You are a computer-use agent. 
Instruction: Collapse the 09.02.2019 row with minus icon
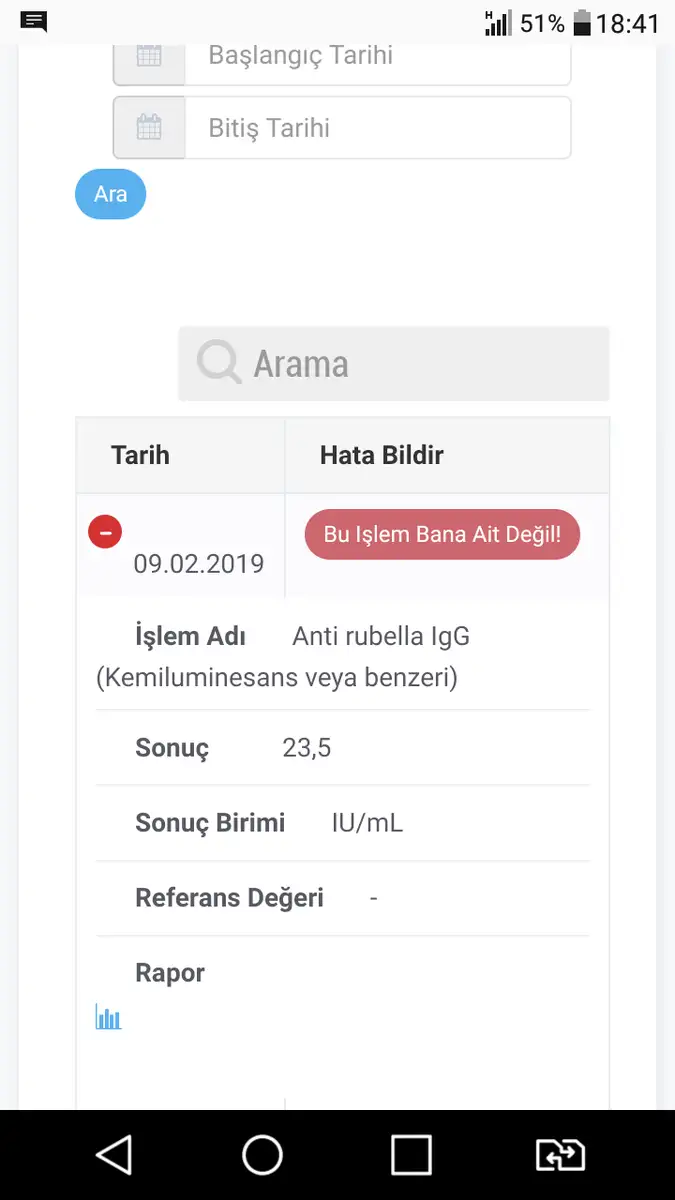coord(105,532)
